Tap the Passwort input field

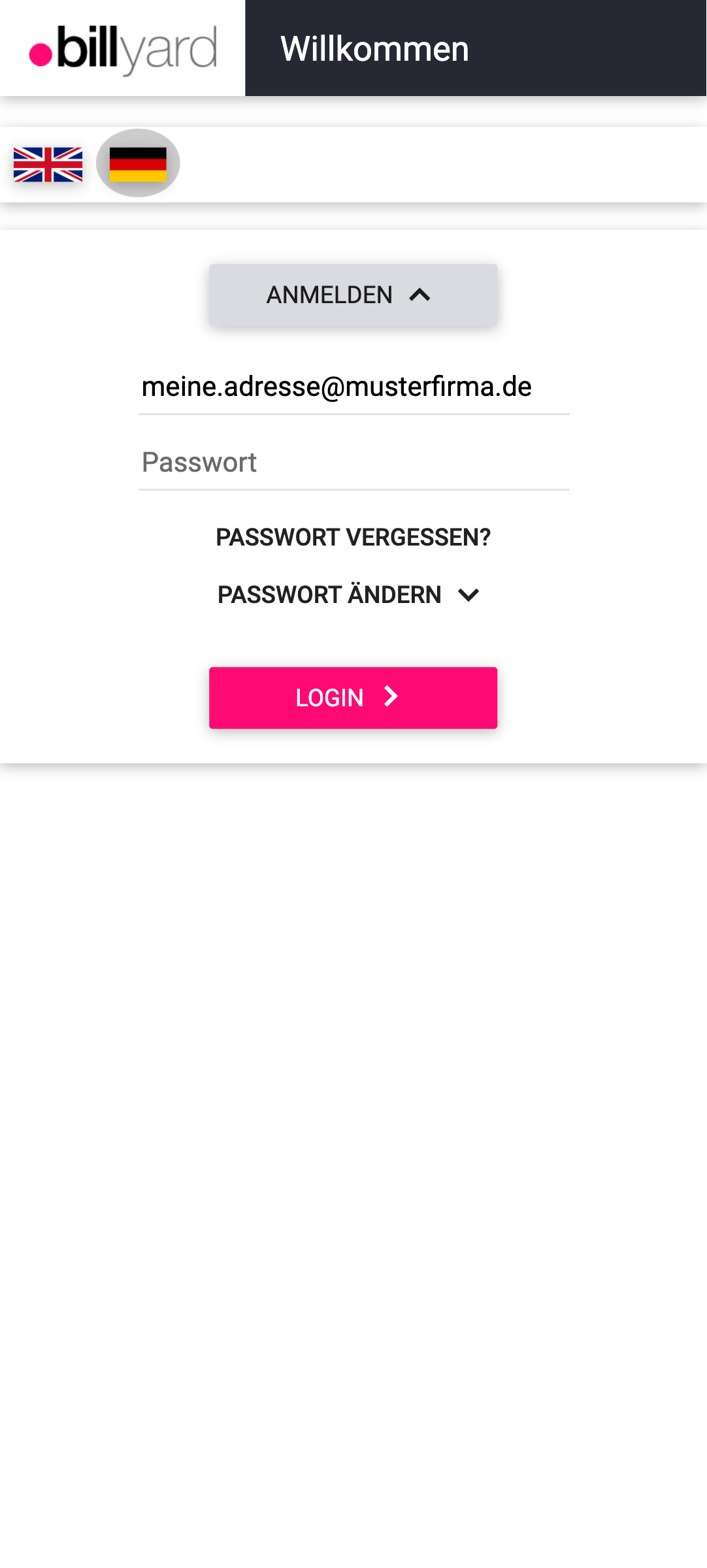click(x=354, y=463)
